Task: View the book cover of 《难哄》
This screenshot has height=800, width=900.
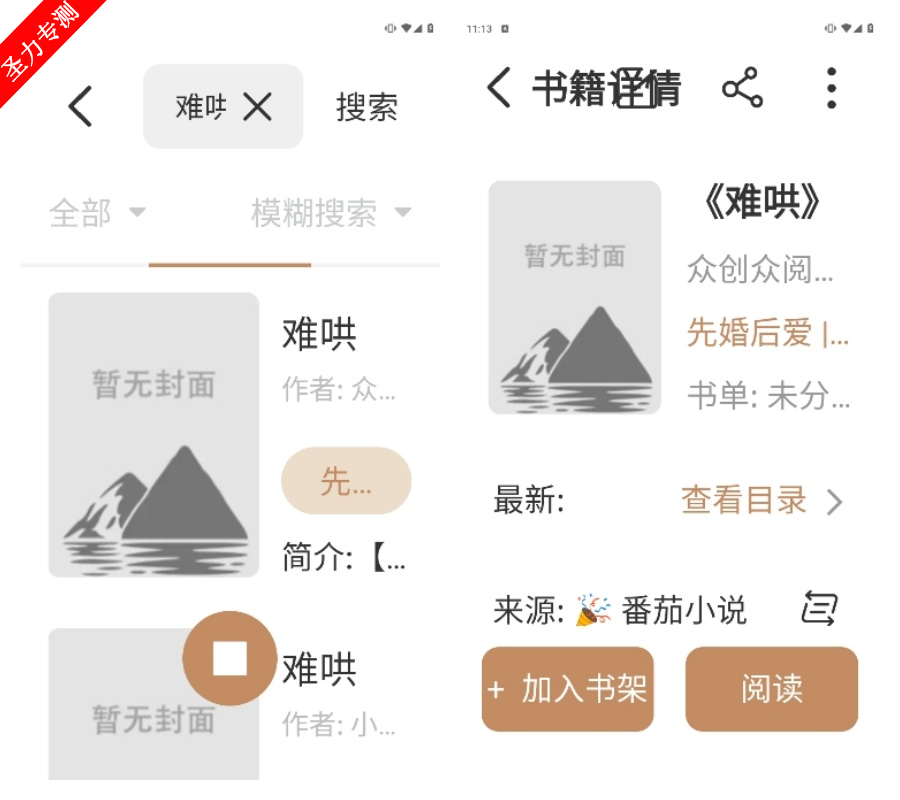Action: click(x=574, y=297)
